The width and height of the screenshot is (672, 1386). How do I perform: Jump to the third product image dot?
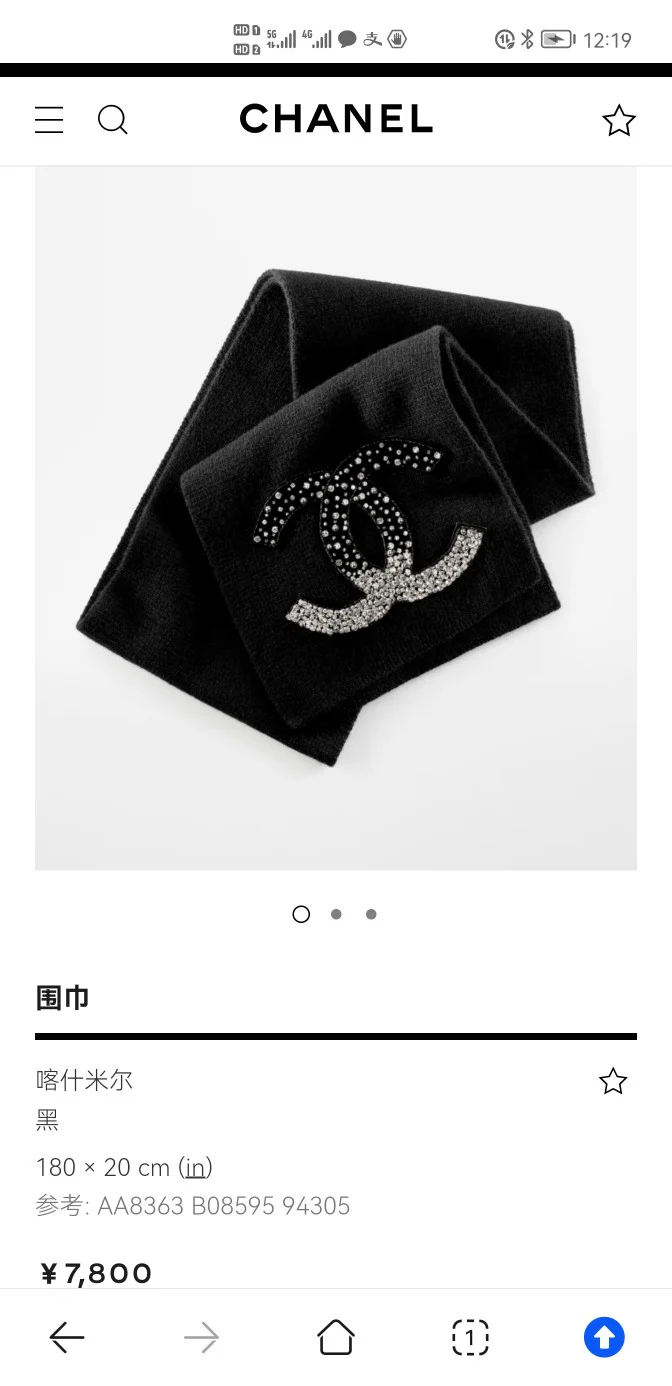tap(371, 914)
